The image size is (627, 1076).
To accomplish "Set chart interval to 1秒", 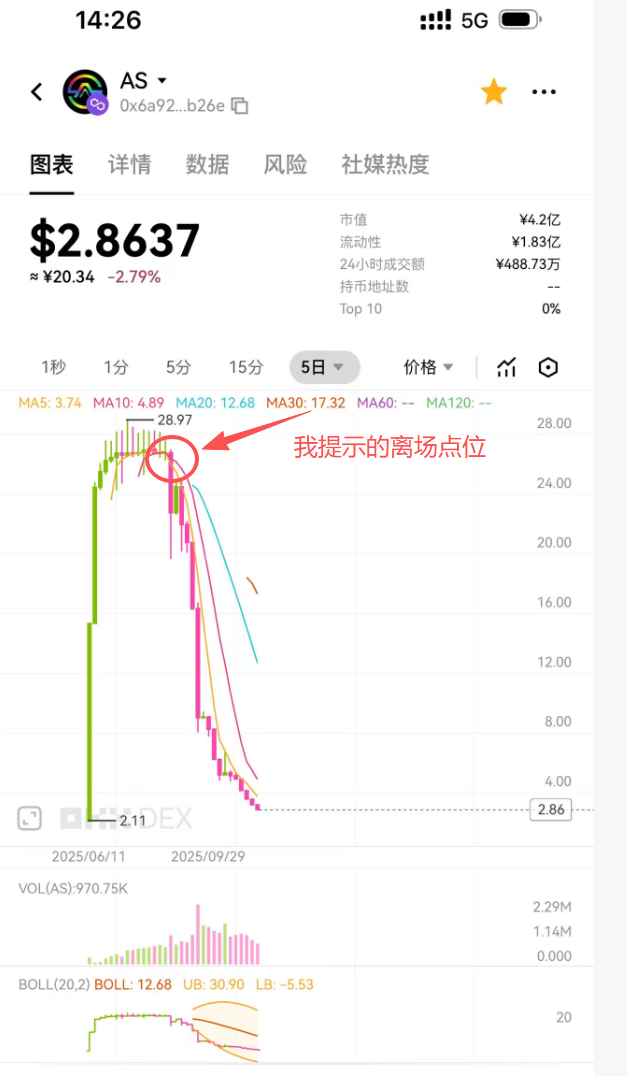I will pos(54,367).
